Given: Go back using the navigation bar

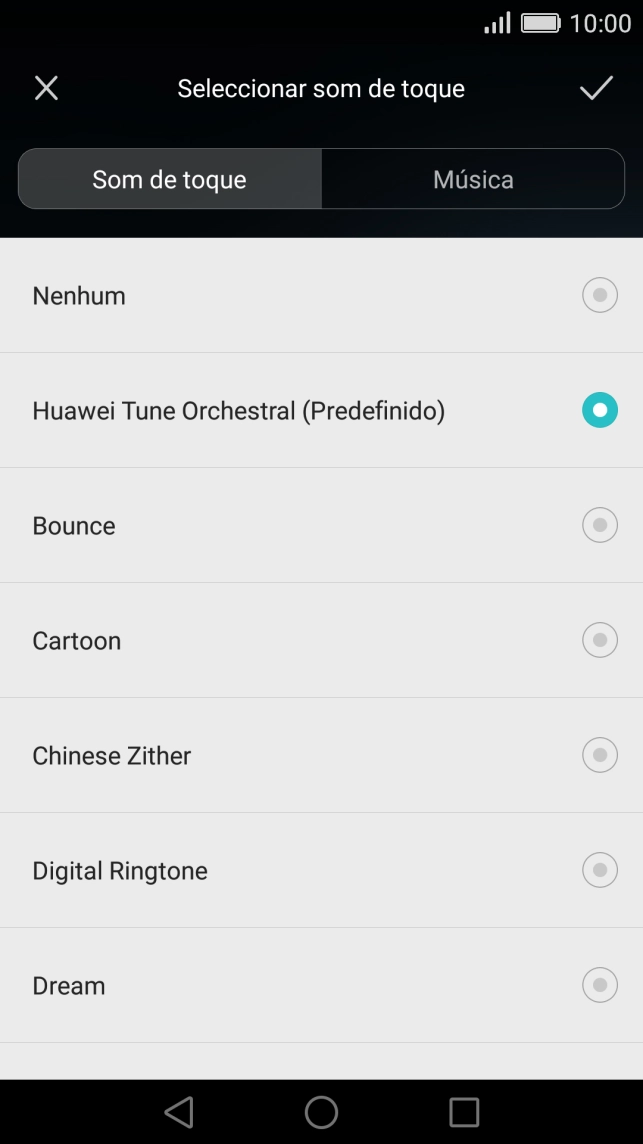Looking at the screenshot, I should click(x=179, y=1112).
